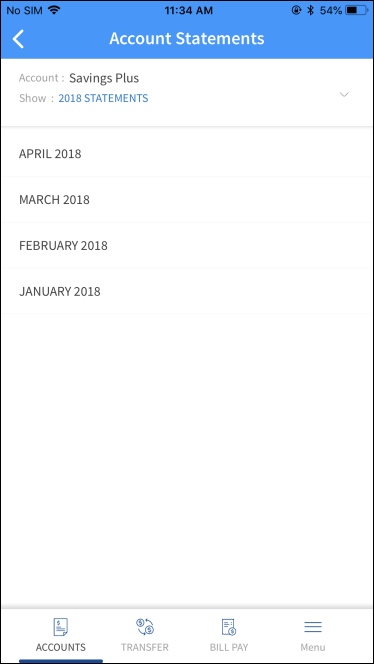
Task: Open the April 2018 statement
Action: 187,154
